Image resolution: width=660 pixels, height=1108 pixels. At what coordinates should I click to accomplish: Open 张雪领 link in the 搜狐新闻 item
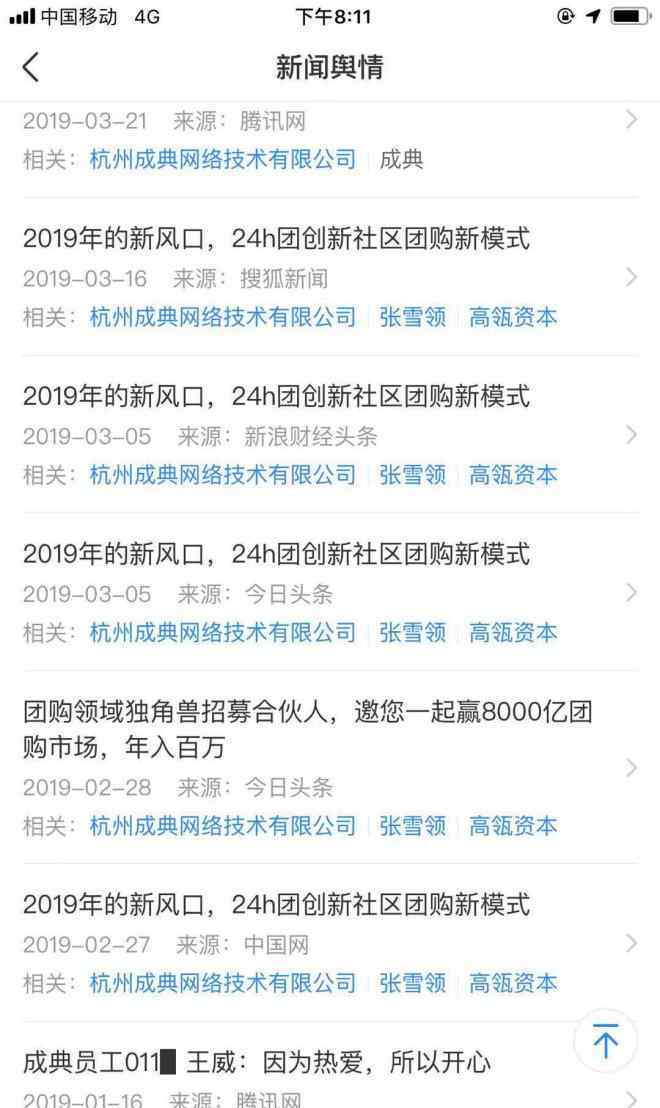click(413, 317)
